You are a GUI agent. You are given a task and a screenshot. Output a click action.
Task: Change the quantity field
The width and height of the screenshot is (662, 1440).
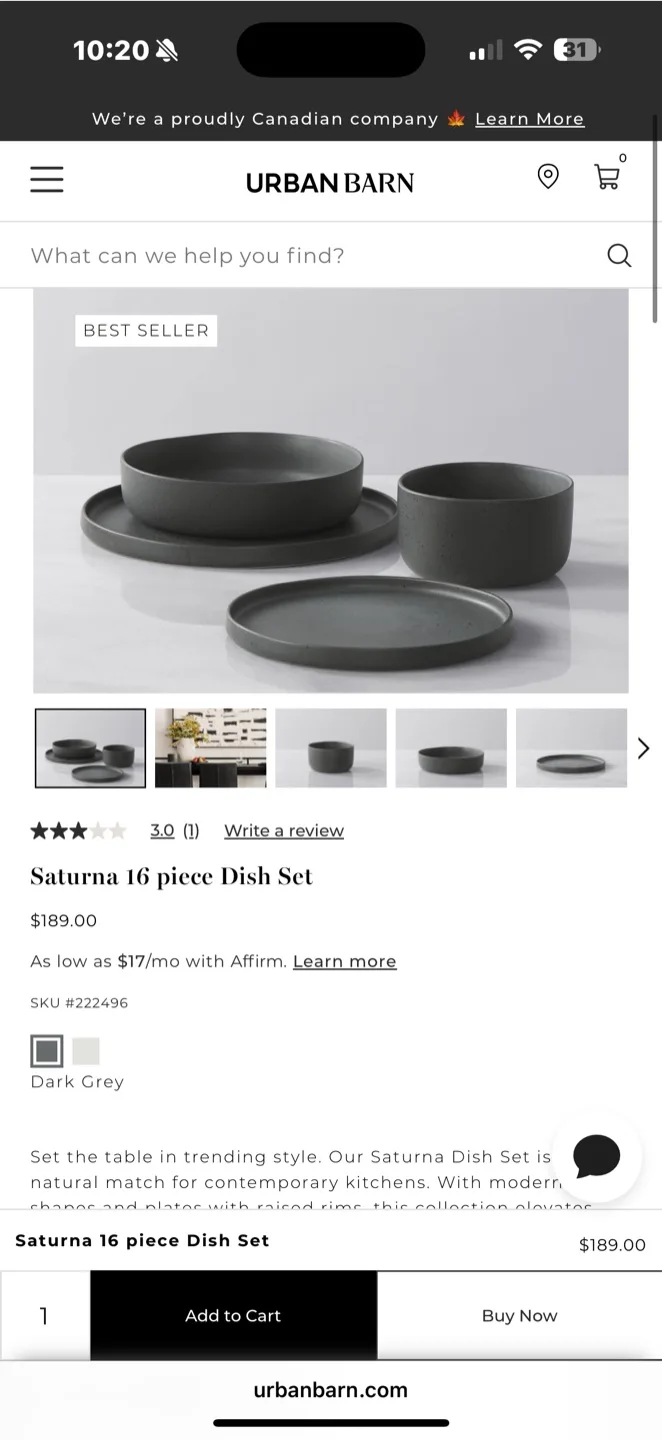tap(44, 1316)
